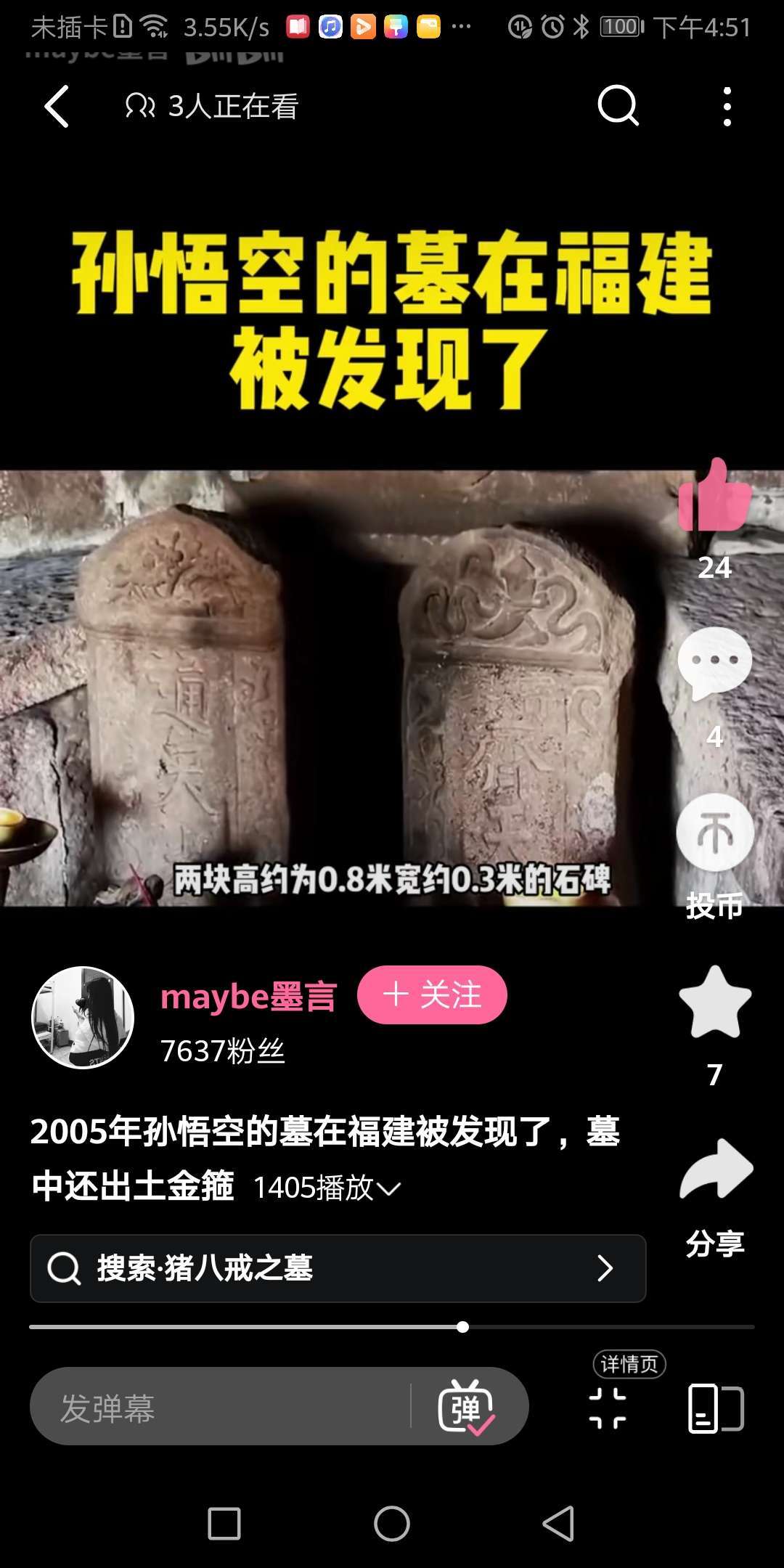The width and height of the screenshot is (784, 1568).
Task: Follow maybe墨言 with 关注 button
Action: (432, 995)
